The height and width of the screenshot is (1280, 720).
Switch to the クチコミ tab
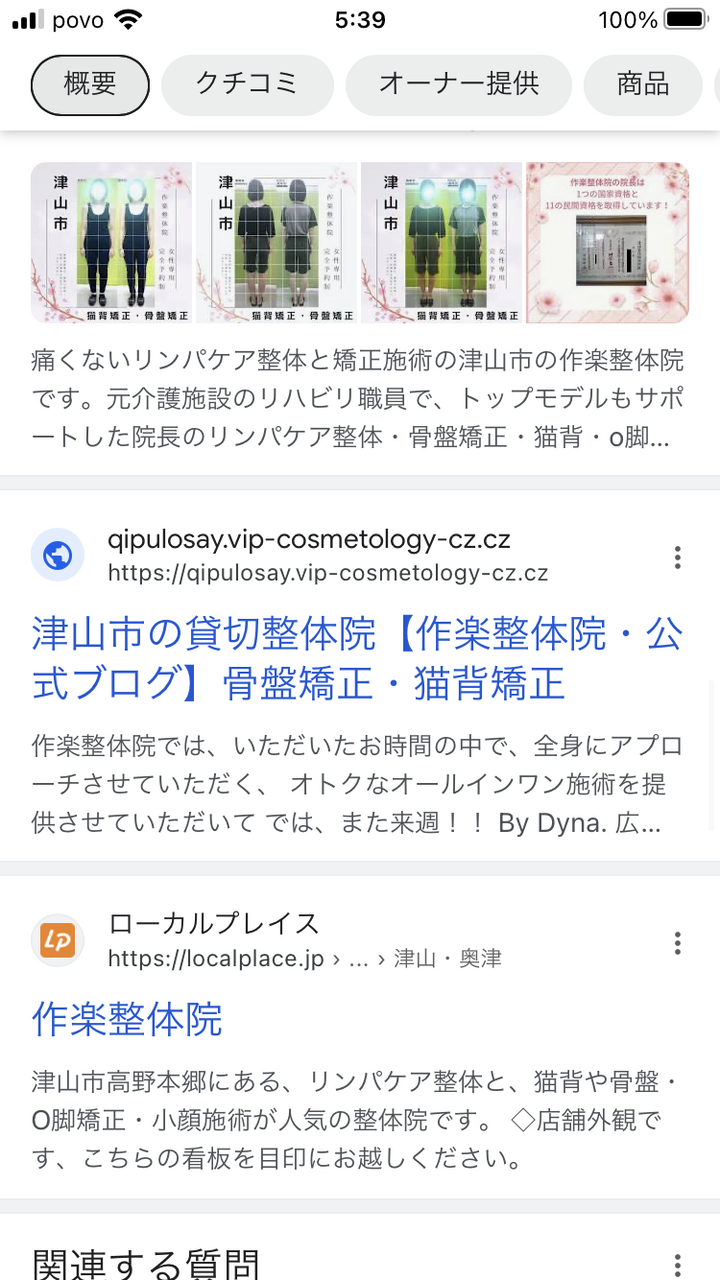coord(247,85)
